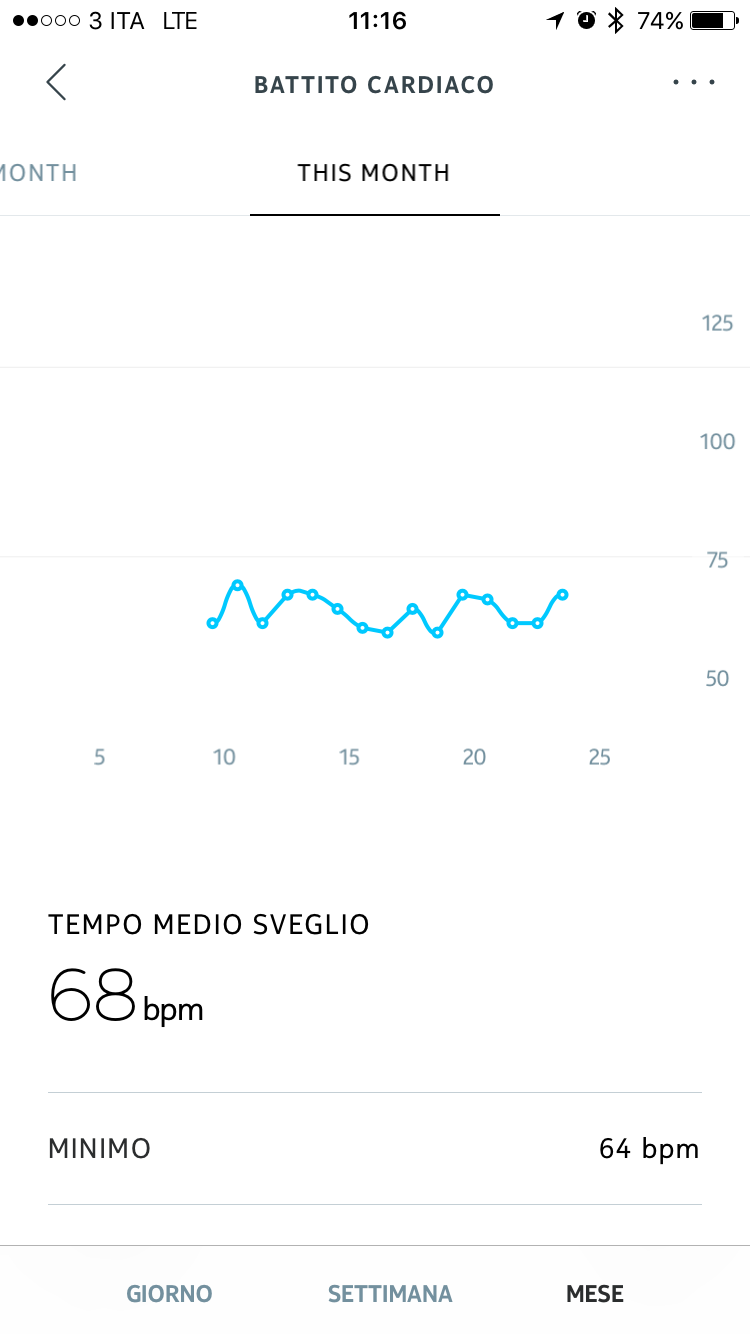
Task: Show the Settimana view
Action: [390, 1294]
